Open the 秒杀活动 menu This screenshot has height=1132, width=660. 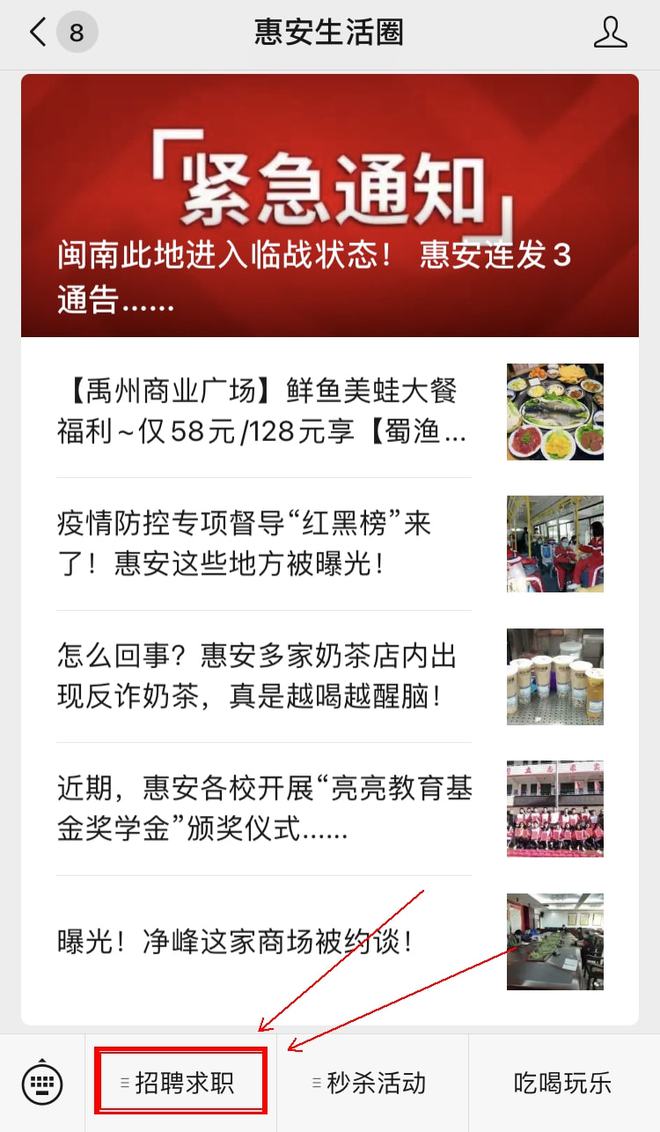point(373,1083)
